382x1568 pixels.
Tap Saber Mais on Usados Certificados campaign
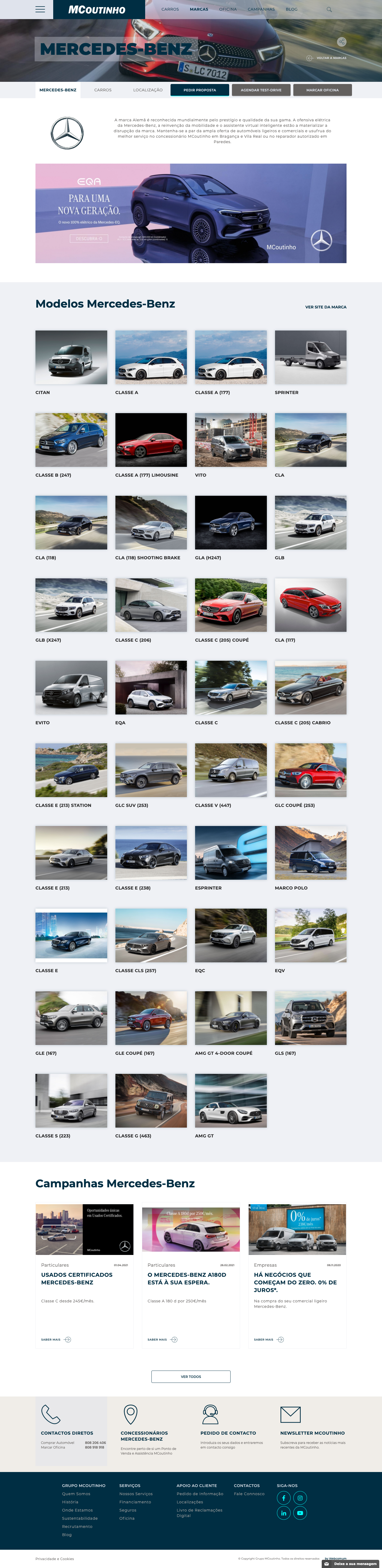point(55,1340)
